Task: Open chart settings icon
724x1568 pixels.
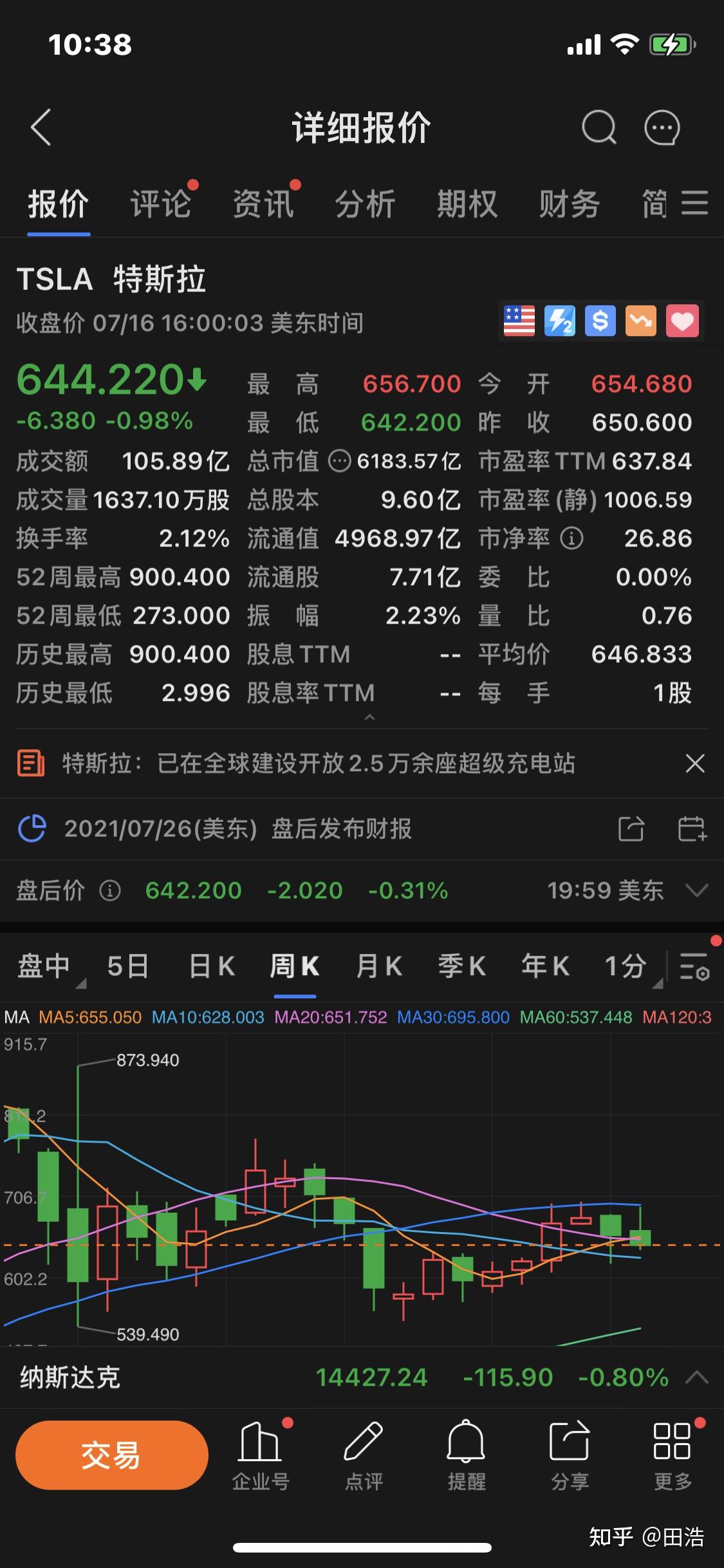Action: [x=694, y=966]
